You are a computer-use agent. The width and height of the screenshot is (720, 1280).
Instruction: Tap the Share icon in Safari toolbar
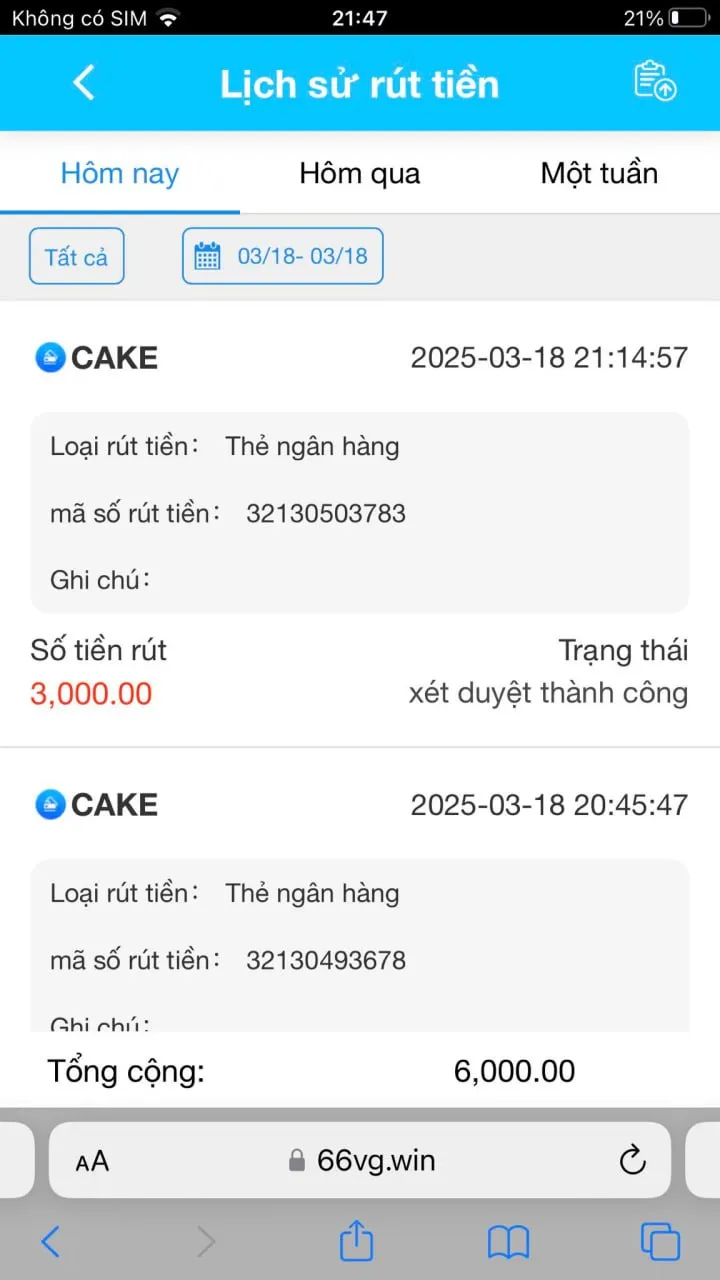(x=357, y=1240)
